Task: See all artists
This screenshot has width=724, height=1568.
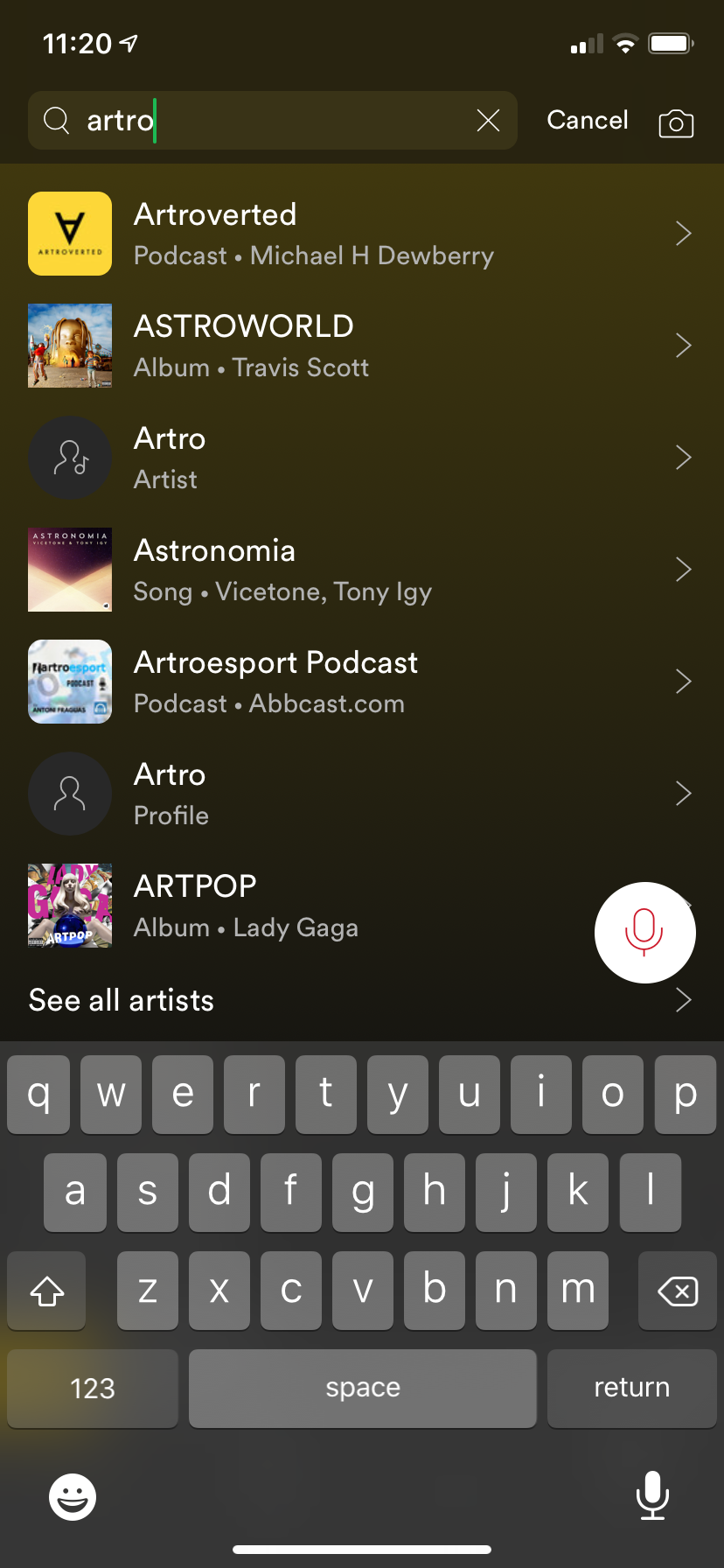Action: pyautogui.click(x=122, y=1000)
